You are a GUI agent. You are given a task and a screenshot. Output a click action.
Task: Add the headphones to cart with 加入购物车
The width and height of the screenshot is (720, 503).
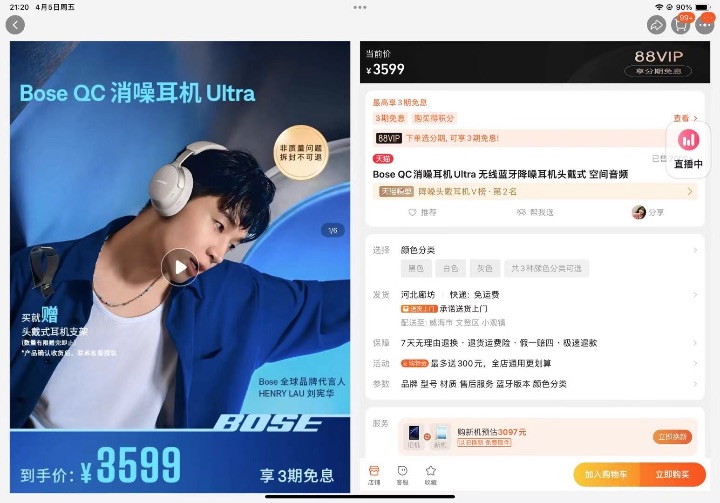coord(607,474)
